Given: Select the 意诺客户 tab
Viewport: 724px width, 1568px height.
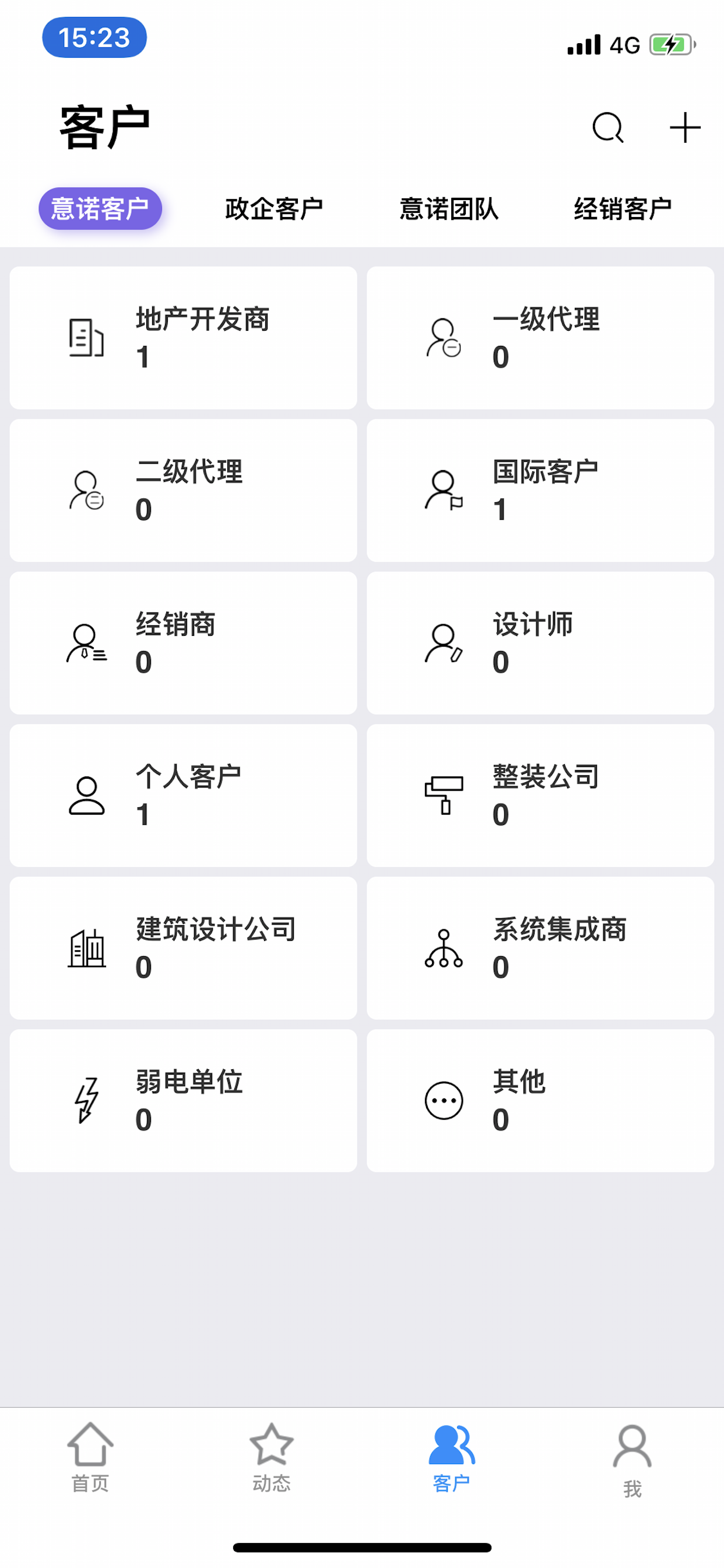Looking at the screenshot, I should 100,209.
